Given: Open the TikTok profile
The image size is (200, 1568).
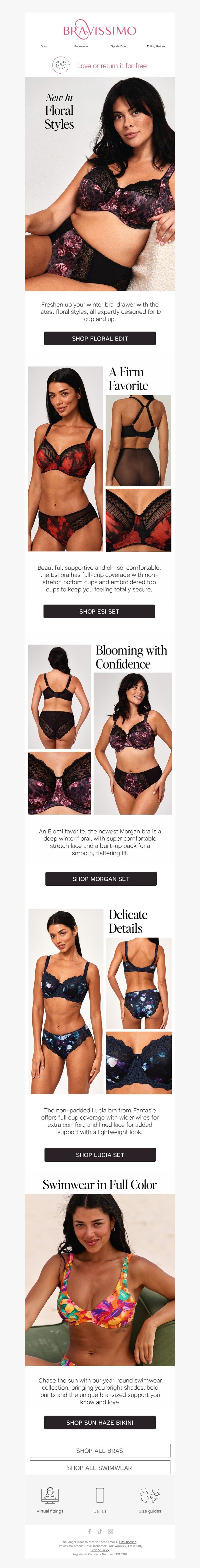Looking at the screenshot, I should tap(100, 1531).
